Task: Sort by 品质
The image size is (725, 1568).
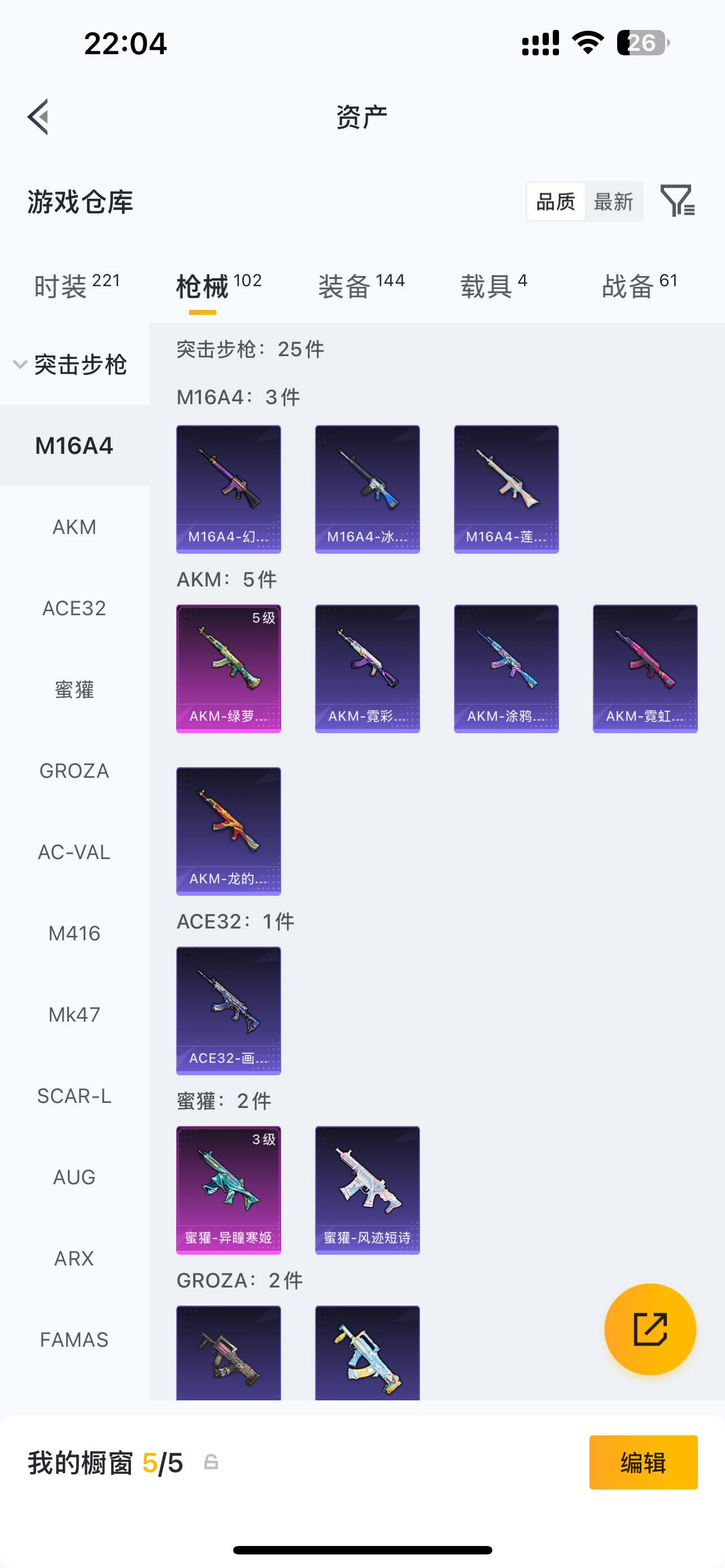Action: 555,202
